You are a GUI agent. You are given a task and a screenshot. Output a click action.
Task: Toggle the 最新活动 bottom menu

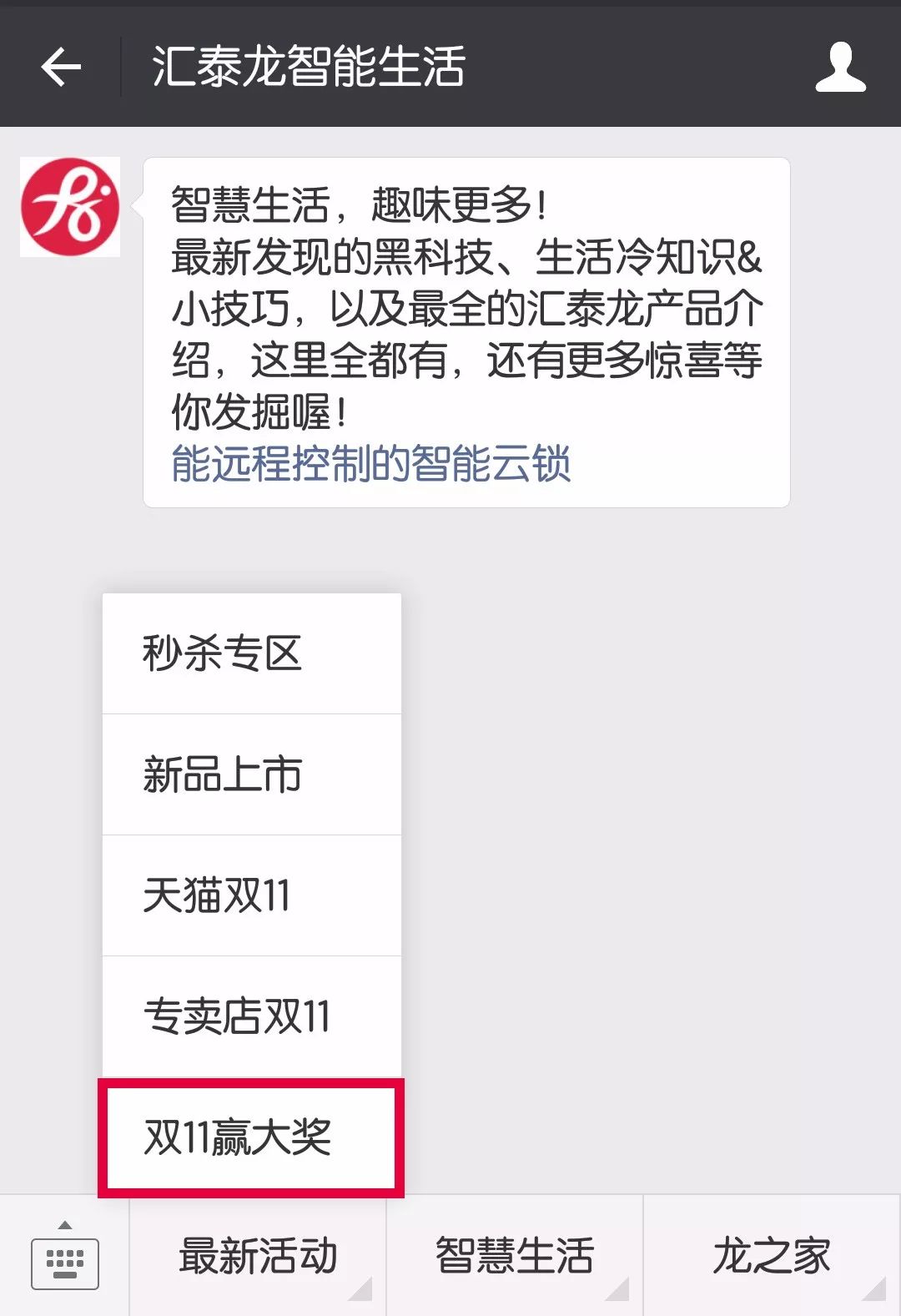258,1256
